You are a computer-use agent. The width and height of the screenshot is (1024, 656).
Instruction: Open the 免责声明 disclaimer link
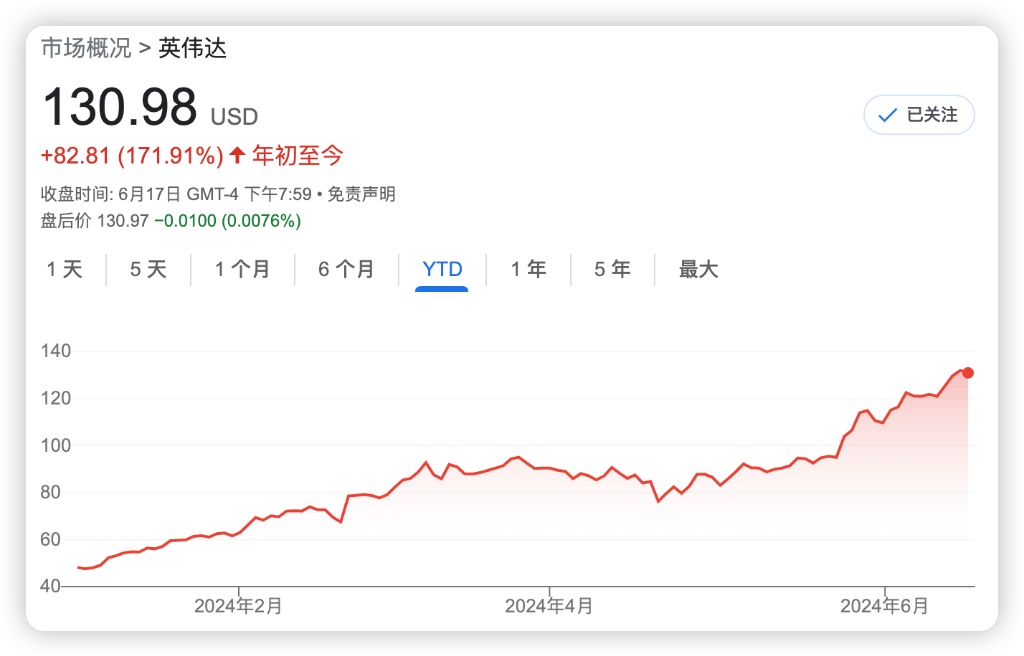point(361,194)
